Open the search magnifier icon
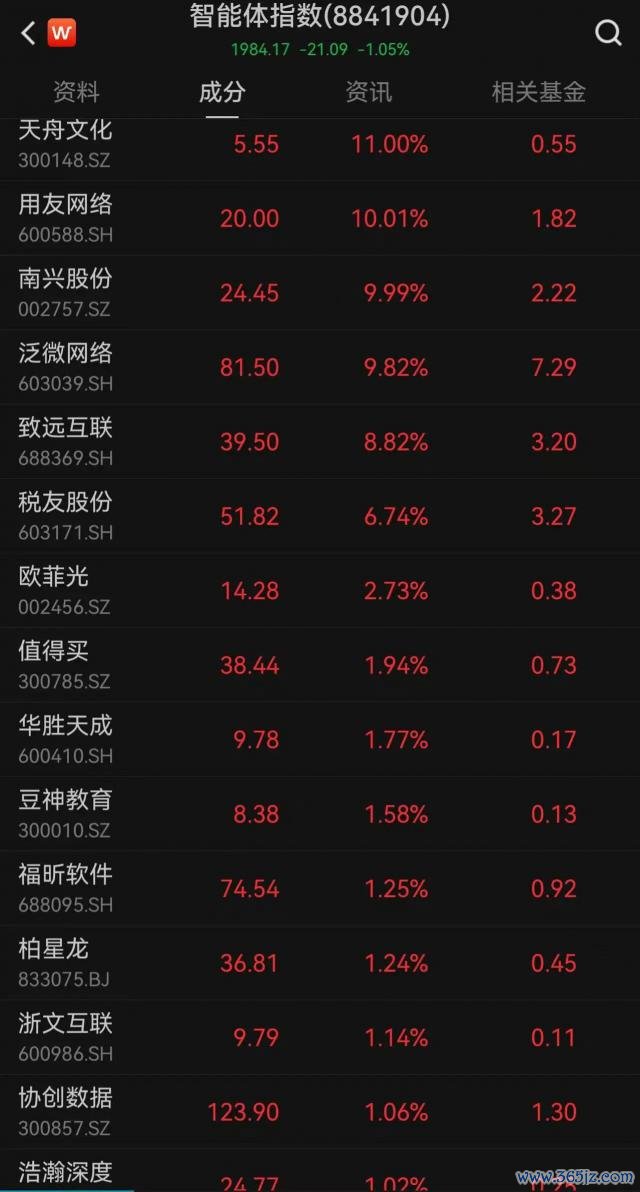This screenshot has width=640, height=1192. 608,33
